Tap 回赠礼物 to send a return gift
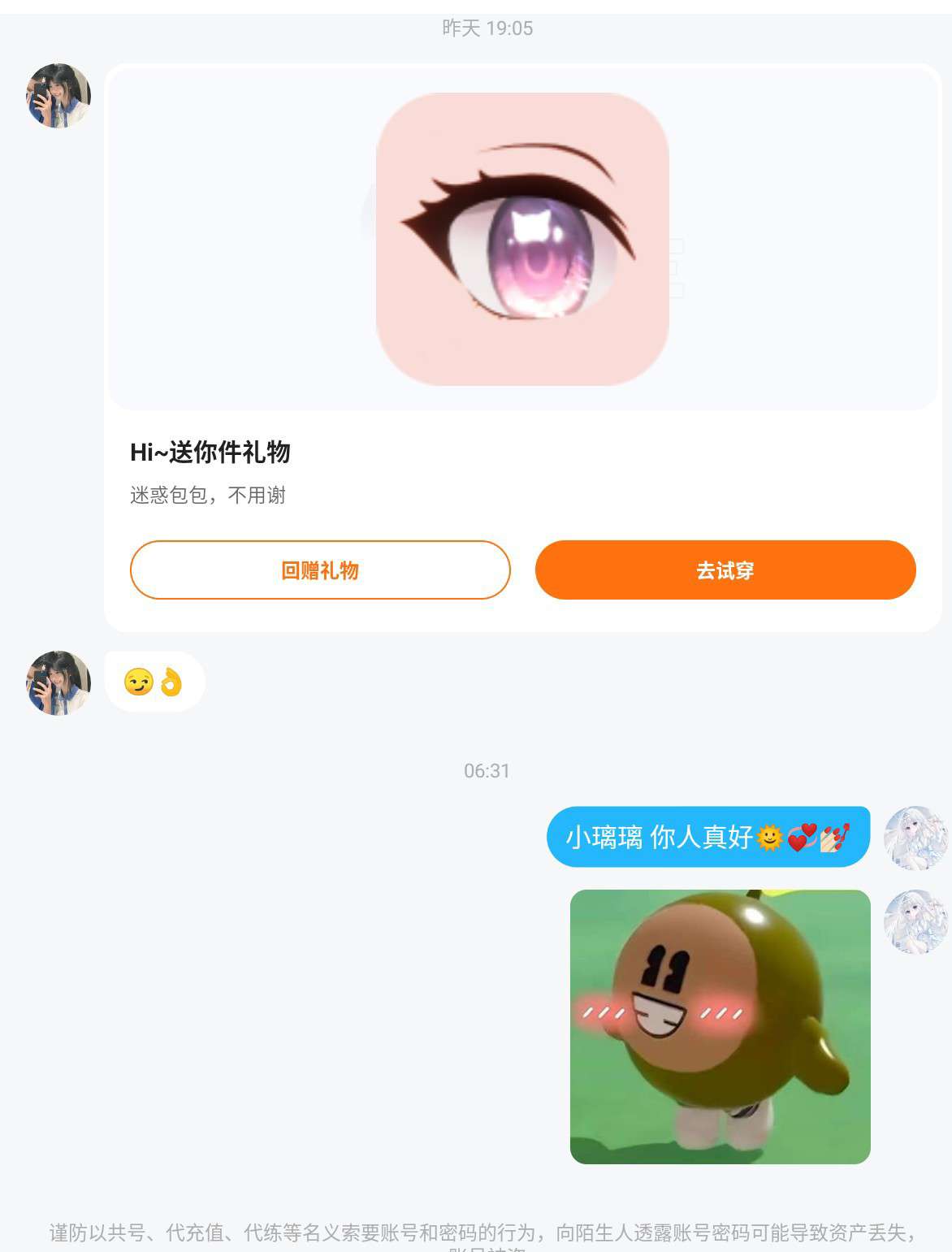952x1252 pixels. tap(320, 570)
